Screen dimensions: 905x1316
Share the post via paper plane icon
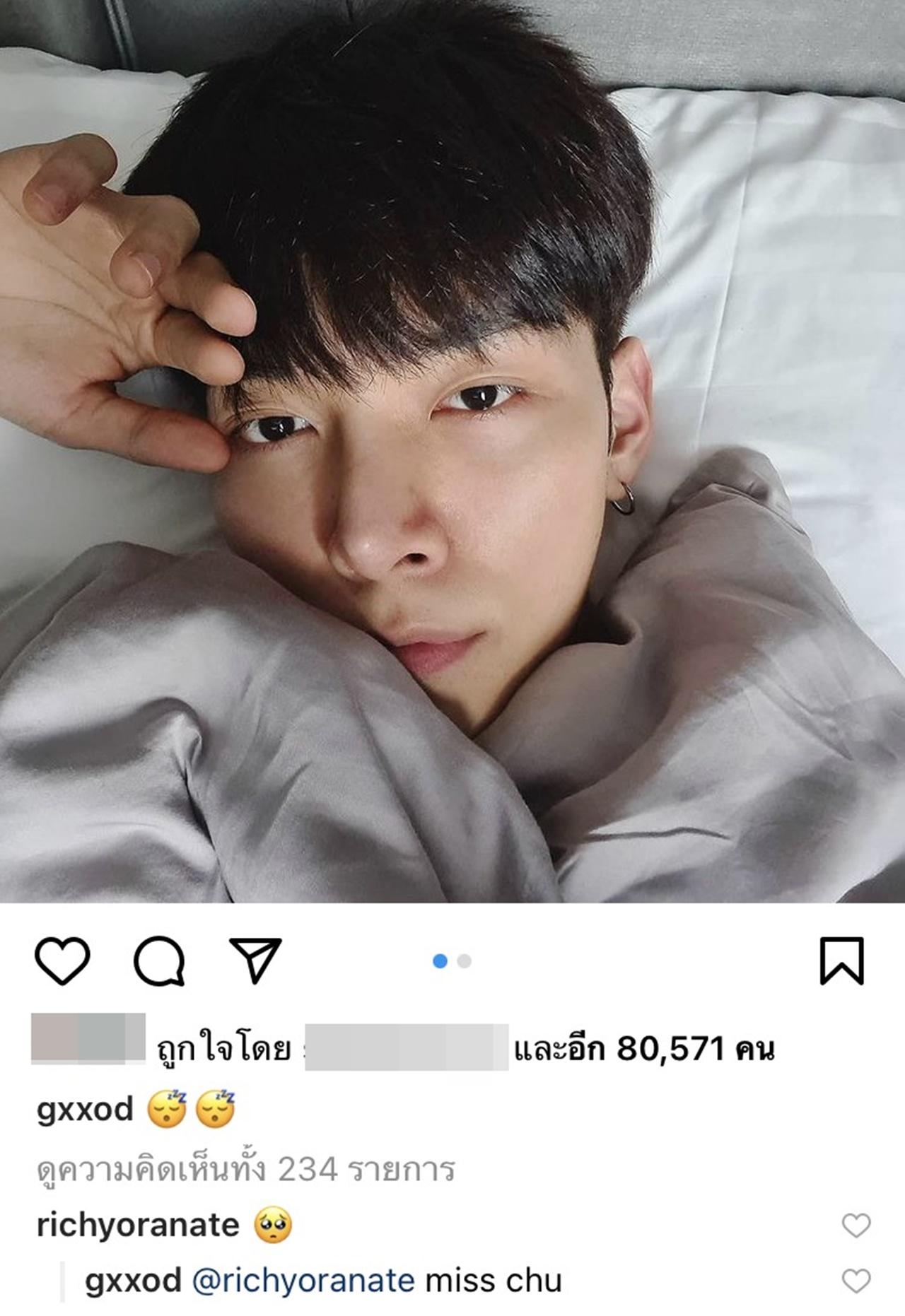255,960
